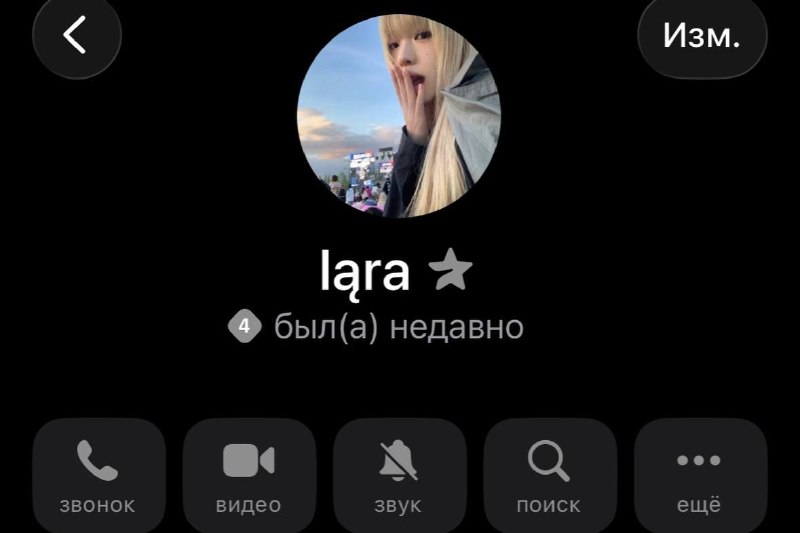Start a voice call via звонок
The height and width of the screenshot is (533, 800).
(x=99, y=475)
